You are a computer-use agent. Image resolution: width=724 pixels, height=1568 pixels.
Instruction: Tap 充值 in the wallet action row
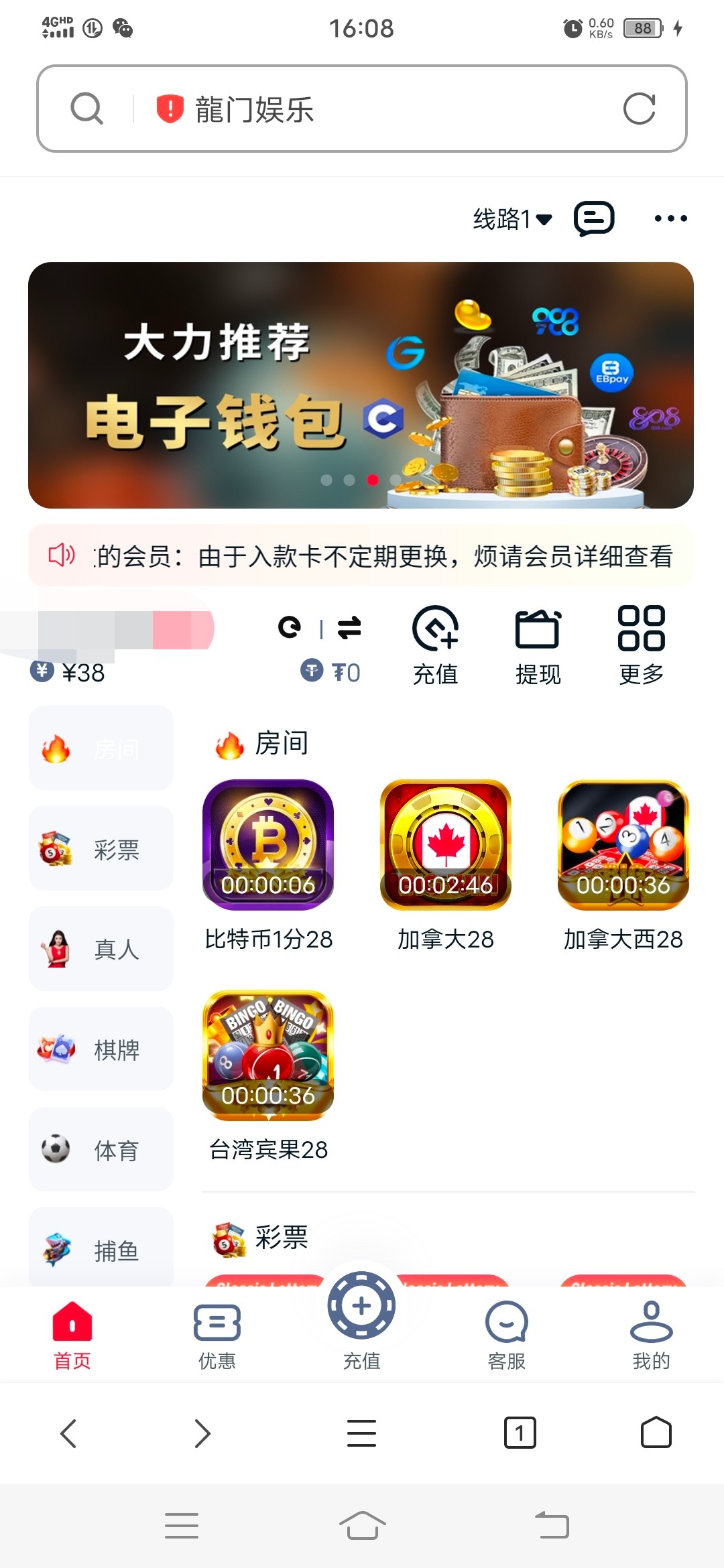[x=435, y=645]
